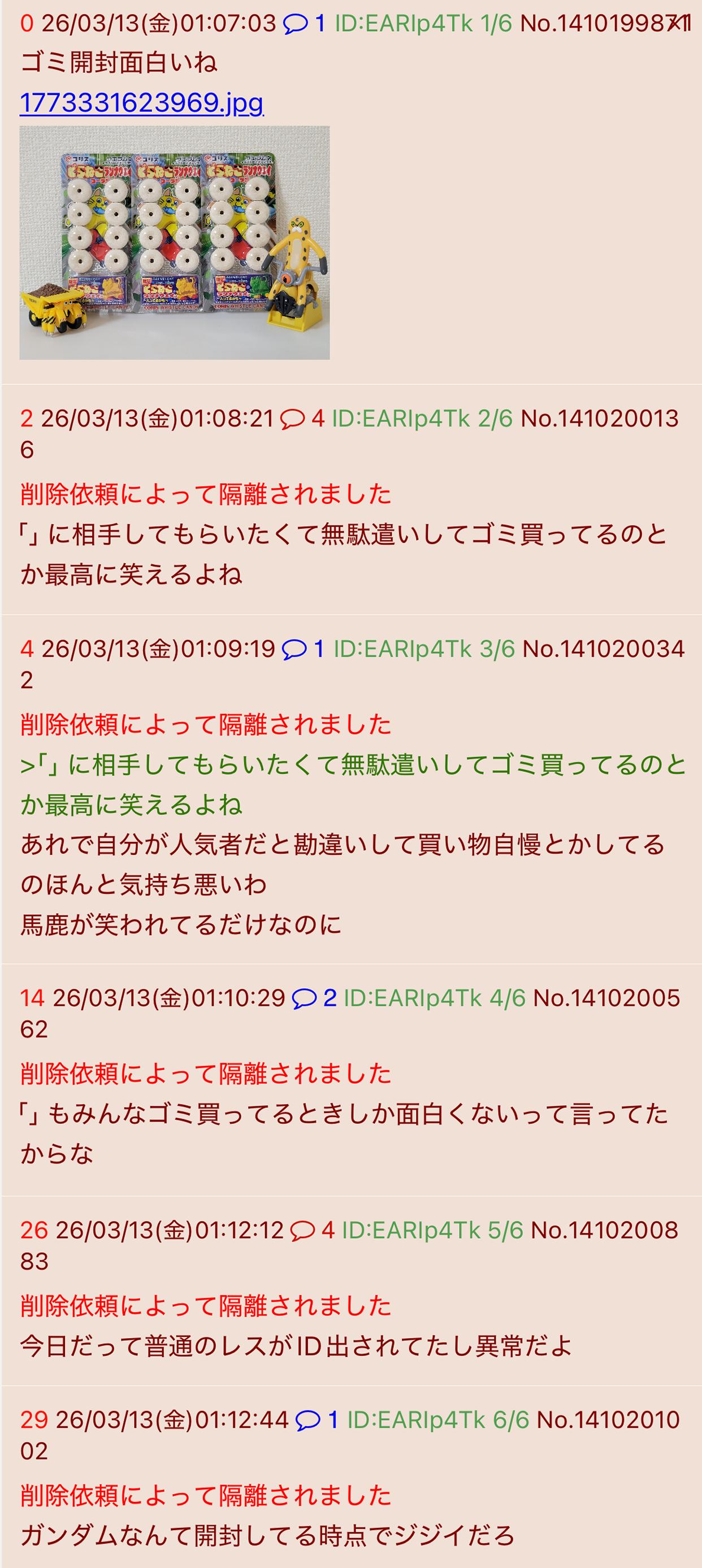Open the 1773331623969.jpg file link
702x1568 pixels.
(141, 103)
